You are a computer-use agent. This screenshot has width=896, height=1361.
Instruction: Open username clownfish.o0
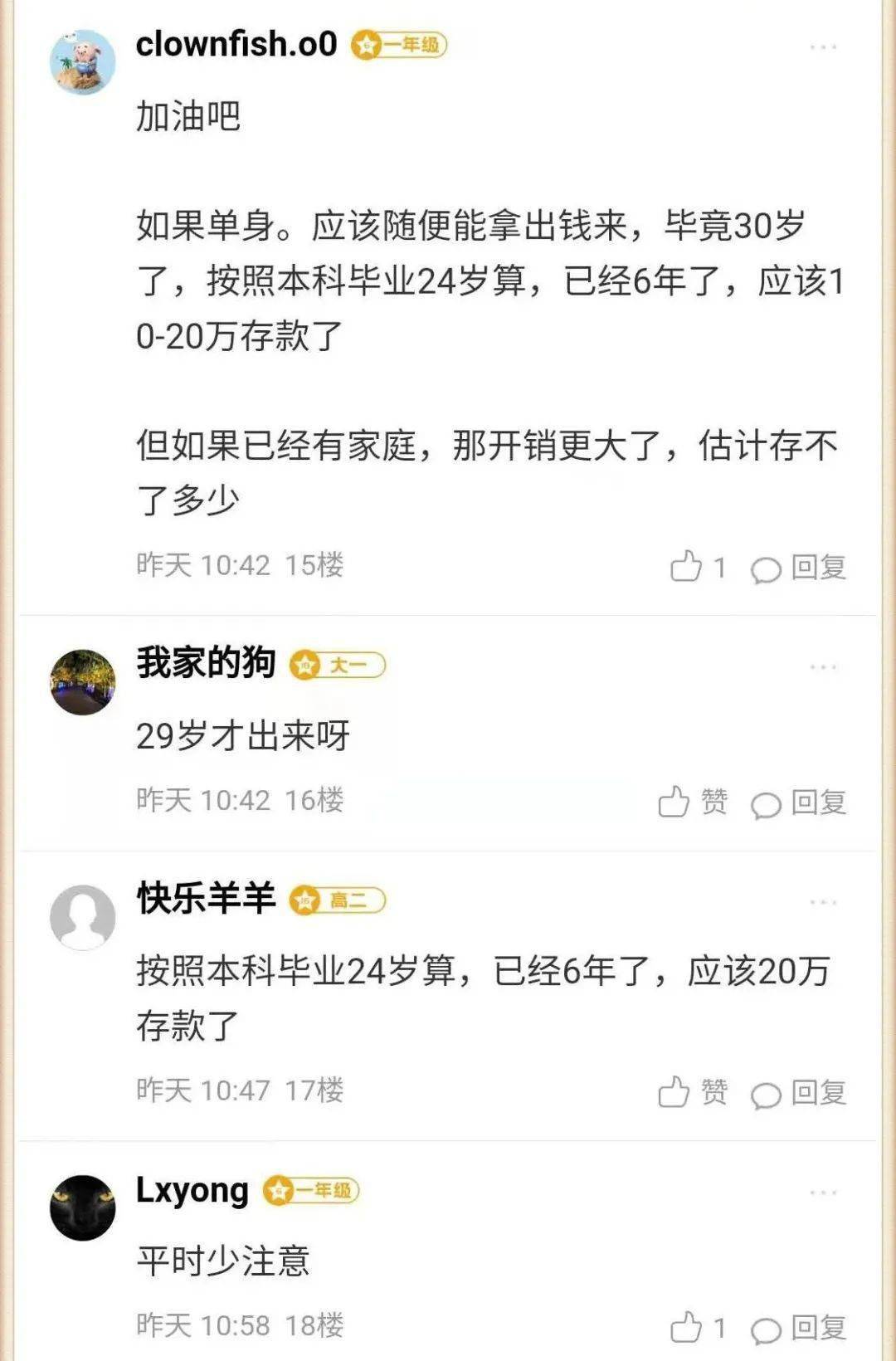point(236,44)
